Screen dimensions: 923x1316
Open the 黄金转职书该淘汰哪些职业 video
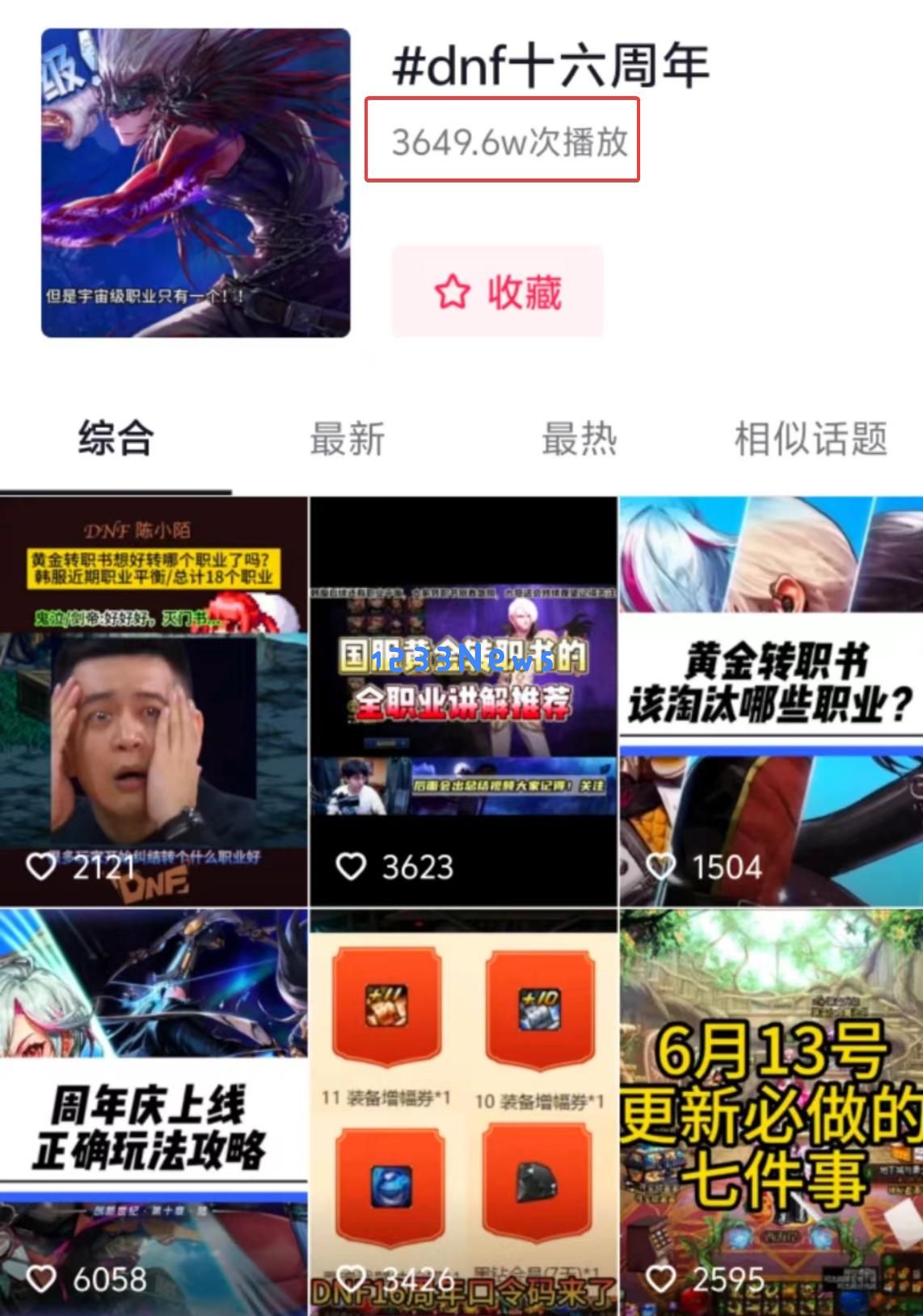tap(771, 701)
